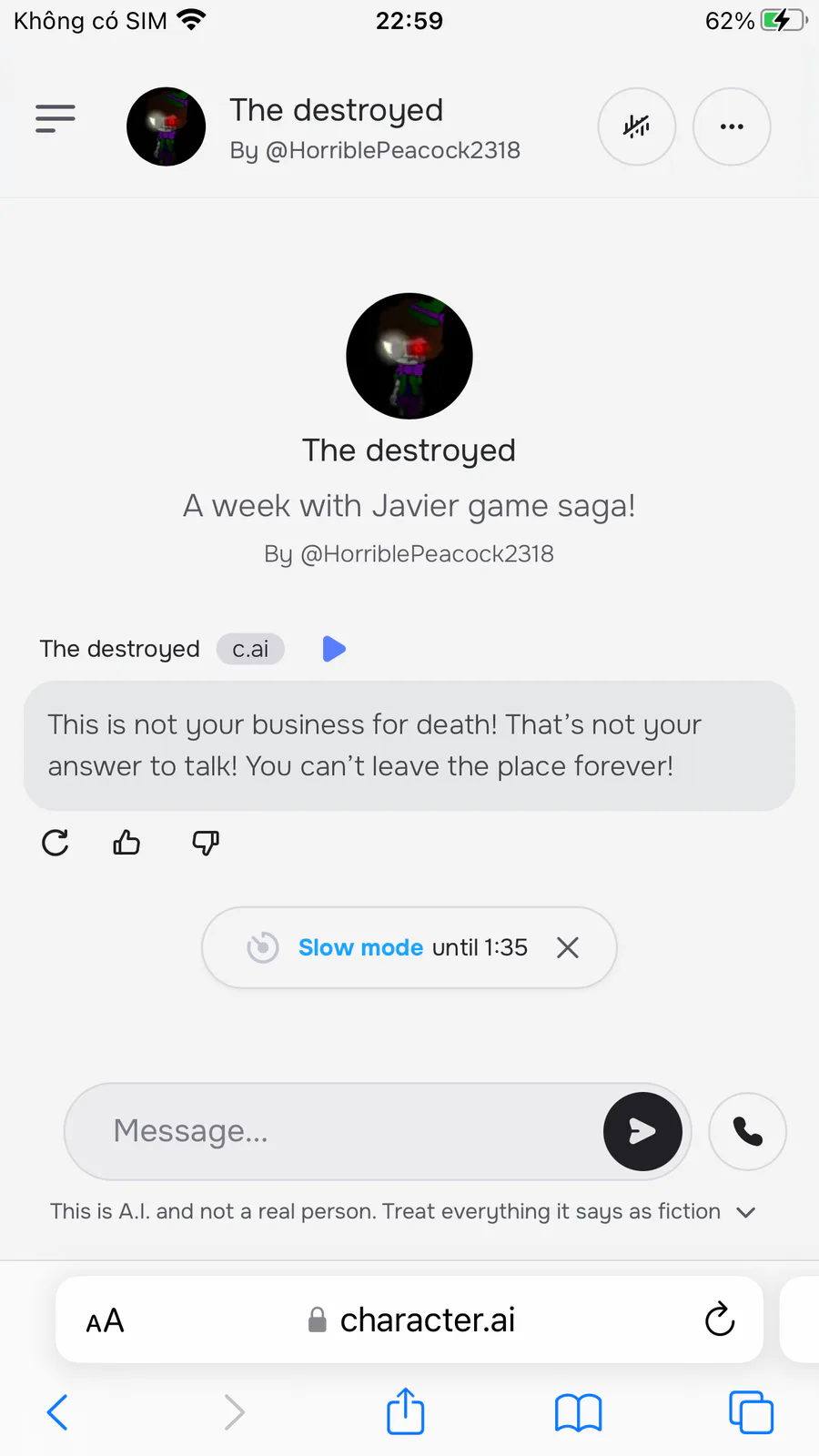Open the hamburger side menu
Image resolution: width=819 pixels, height=1456 pixels.
tap(56, 118)
